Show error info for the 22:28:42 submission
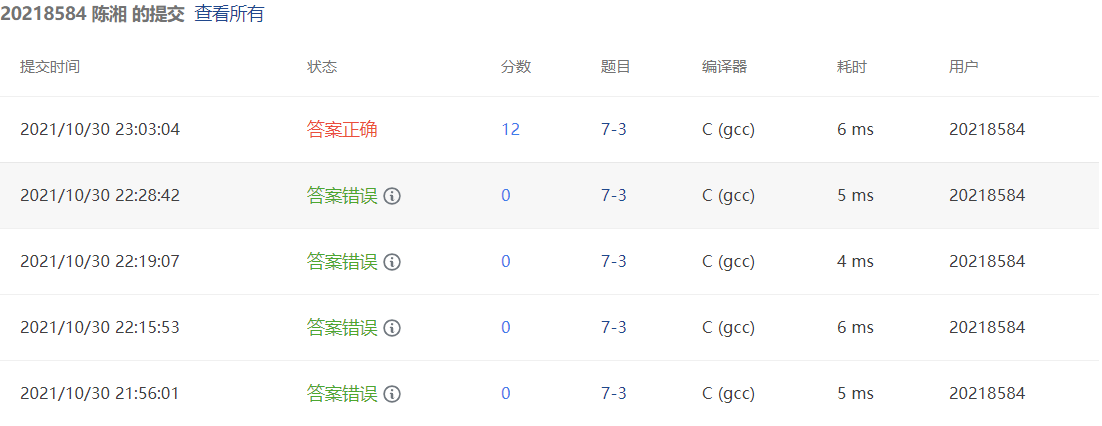The width and height of the screenshot is (1102, 426). click(x=393, y=196)
